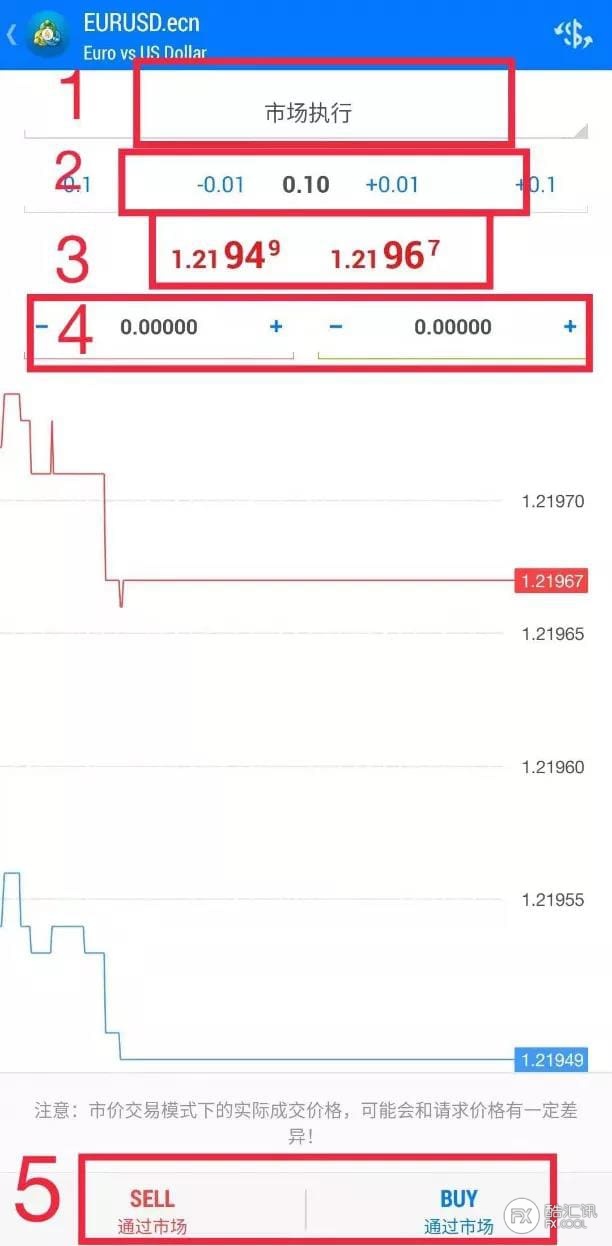Raise the red-underlined stop loss with plus

(276, 327)
